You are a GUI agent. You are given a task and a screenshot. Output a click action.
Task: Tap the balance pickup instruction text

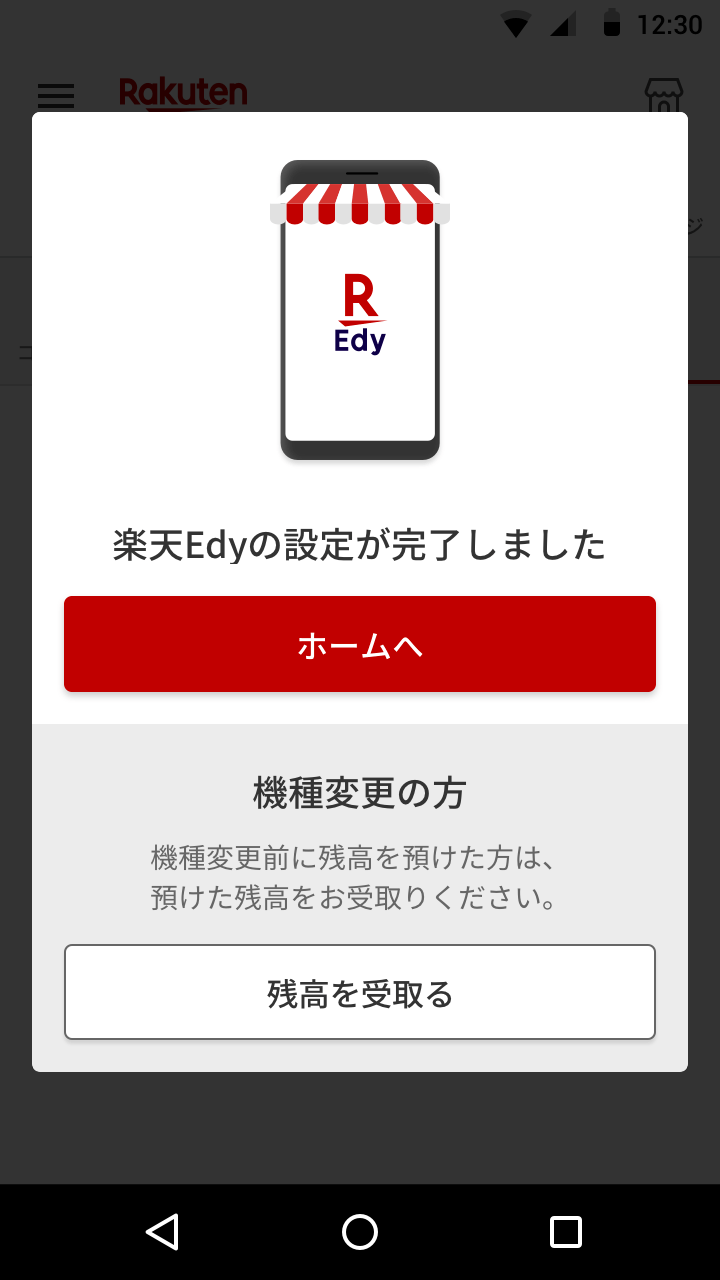pyautogui.click(x=360, y=875)
